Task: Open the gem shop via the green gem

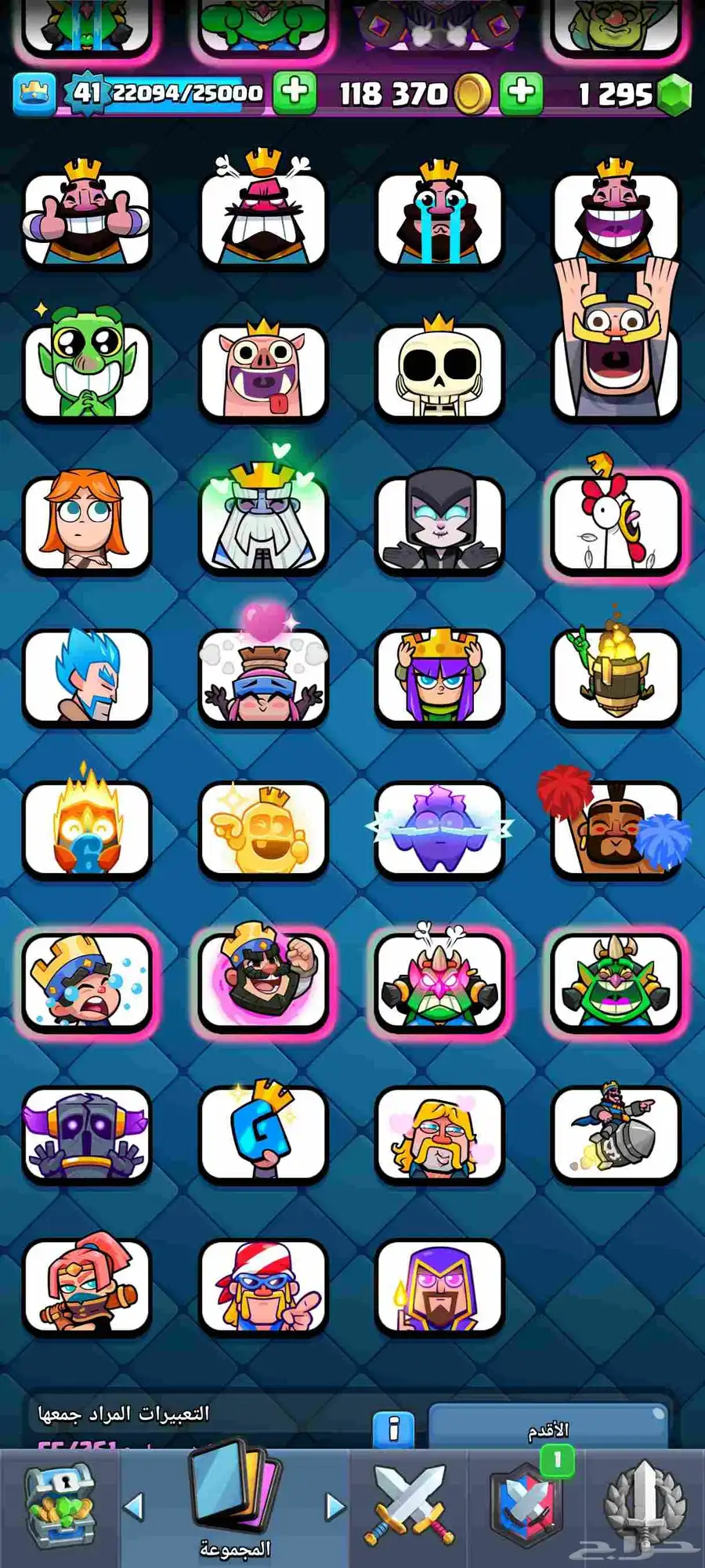Action: coord(674,95)
